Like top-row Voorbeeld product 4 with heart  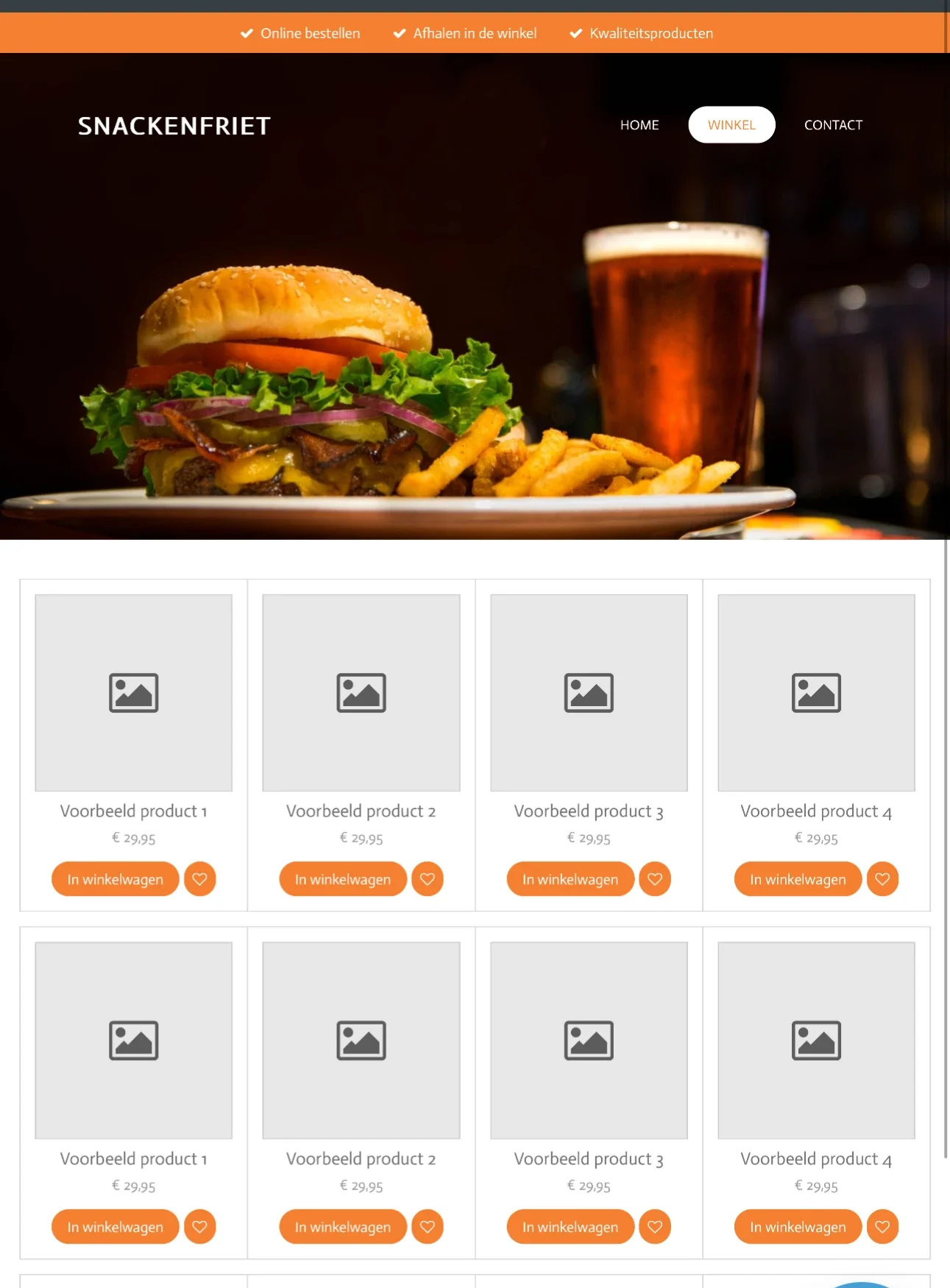(882, 879)
